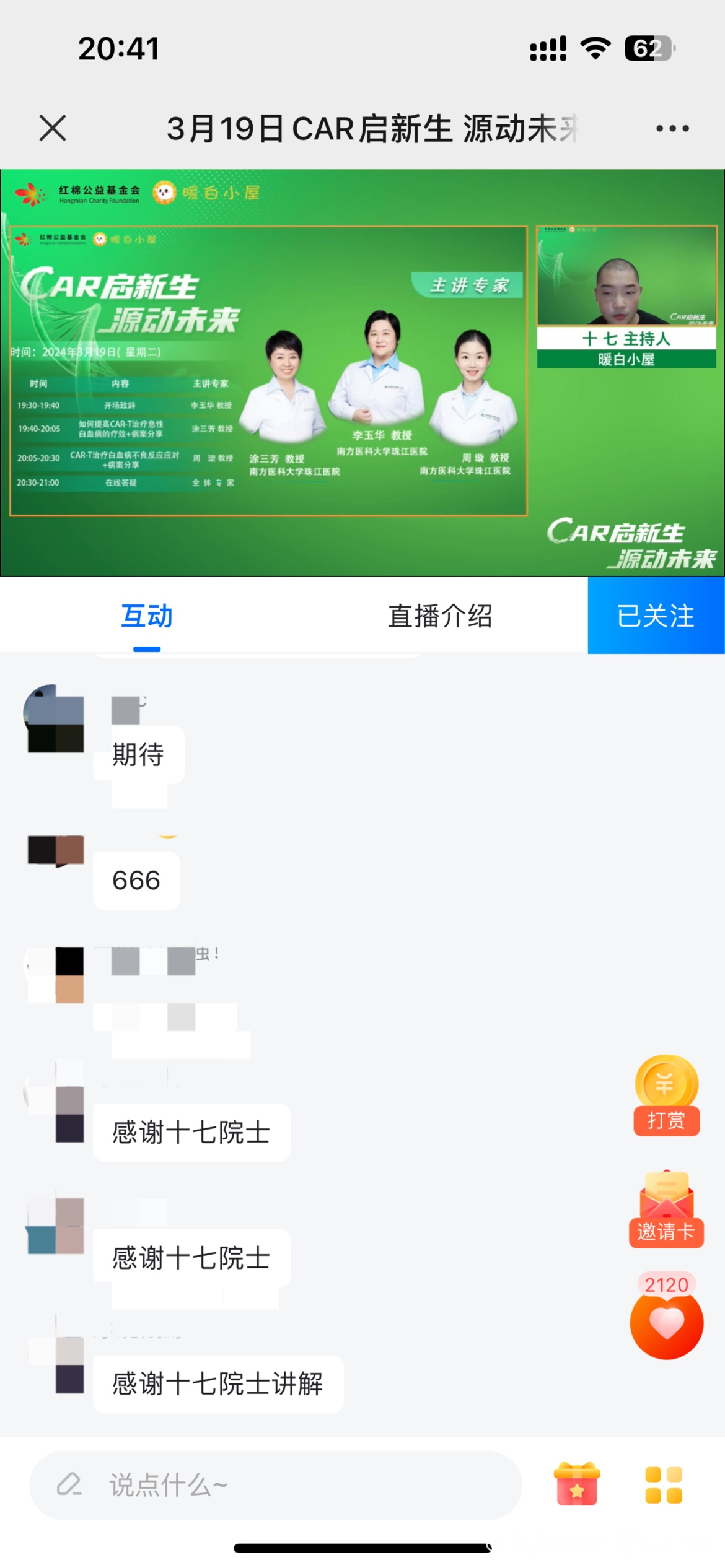This screenshot has width=725, height=1568.
Task: Switch to the 互动 tab
Action: (147, 616)
